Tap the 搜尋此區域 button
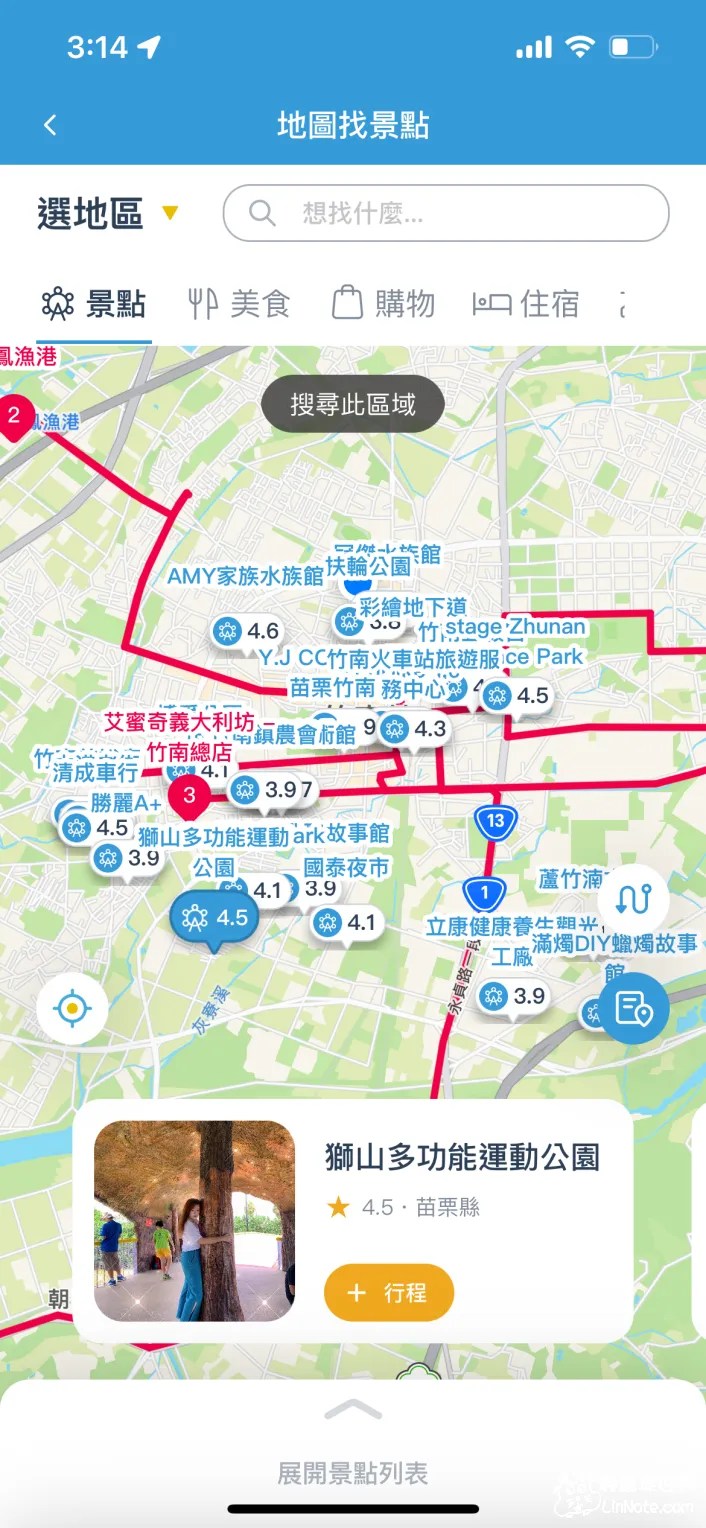 pos(352,404)
